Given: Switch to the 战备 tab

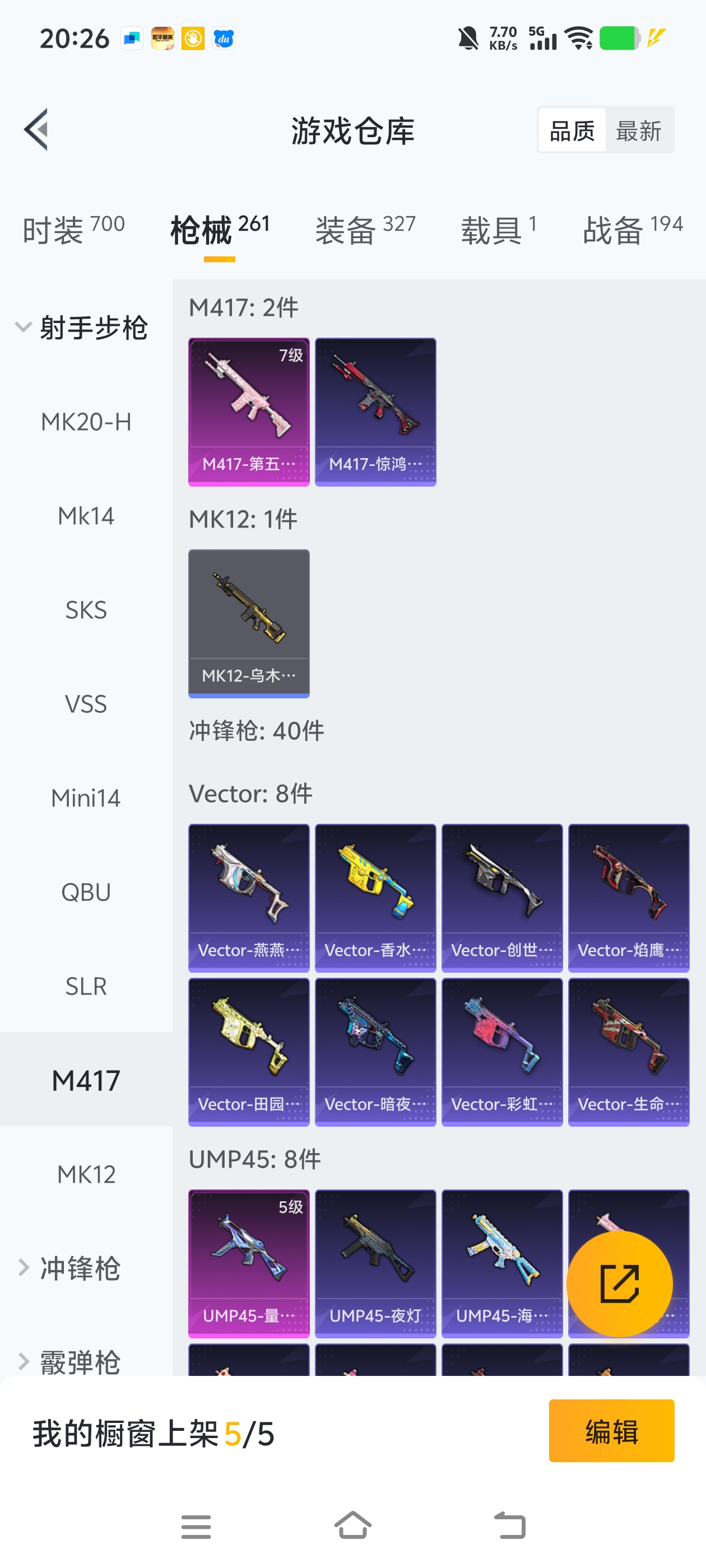Looking at the screenshot, I should tap(631, 230).
